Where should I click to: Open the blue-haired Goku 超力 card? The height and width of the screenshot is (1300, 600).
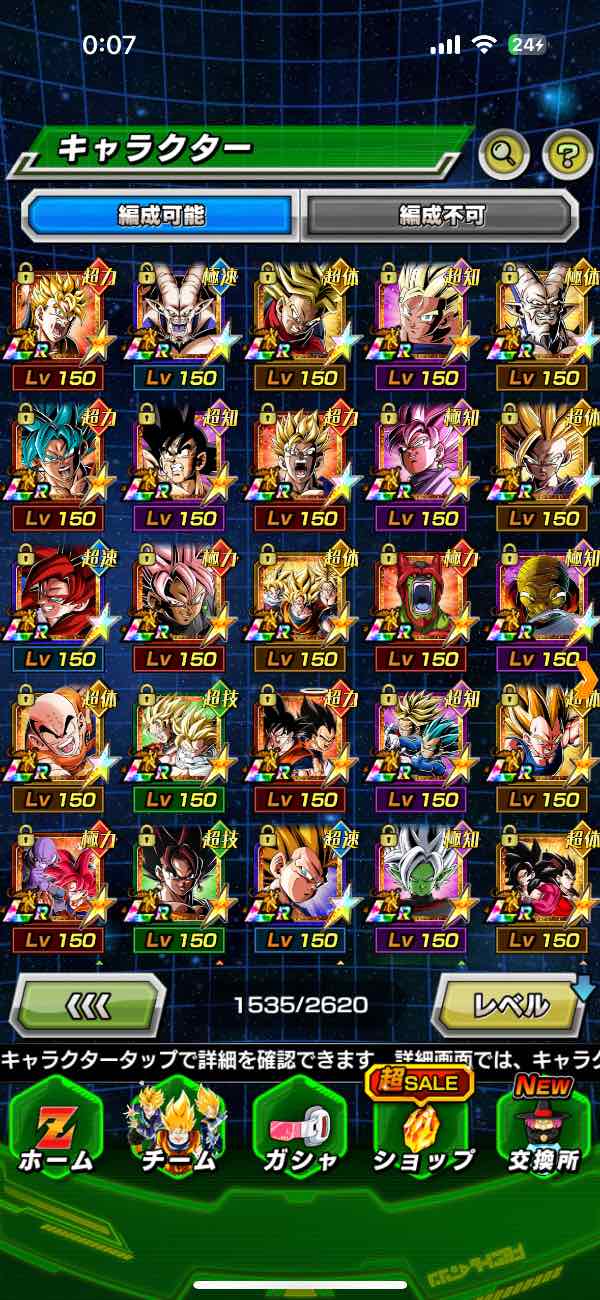[60, 457]
